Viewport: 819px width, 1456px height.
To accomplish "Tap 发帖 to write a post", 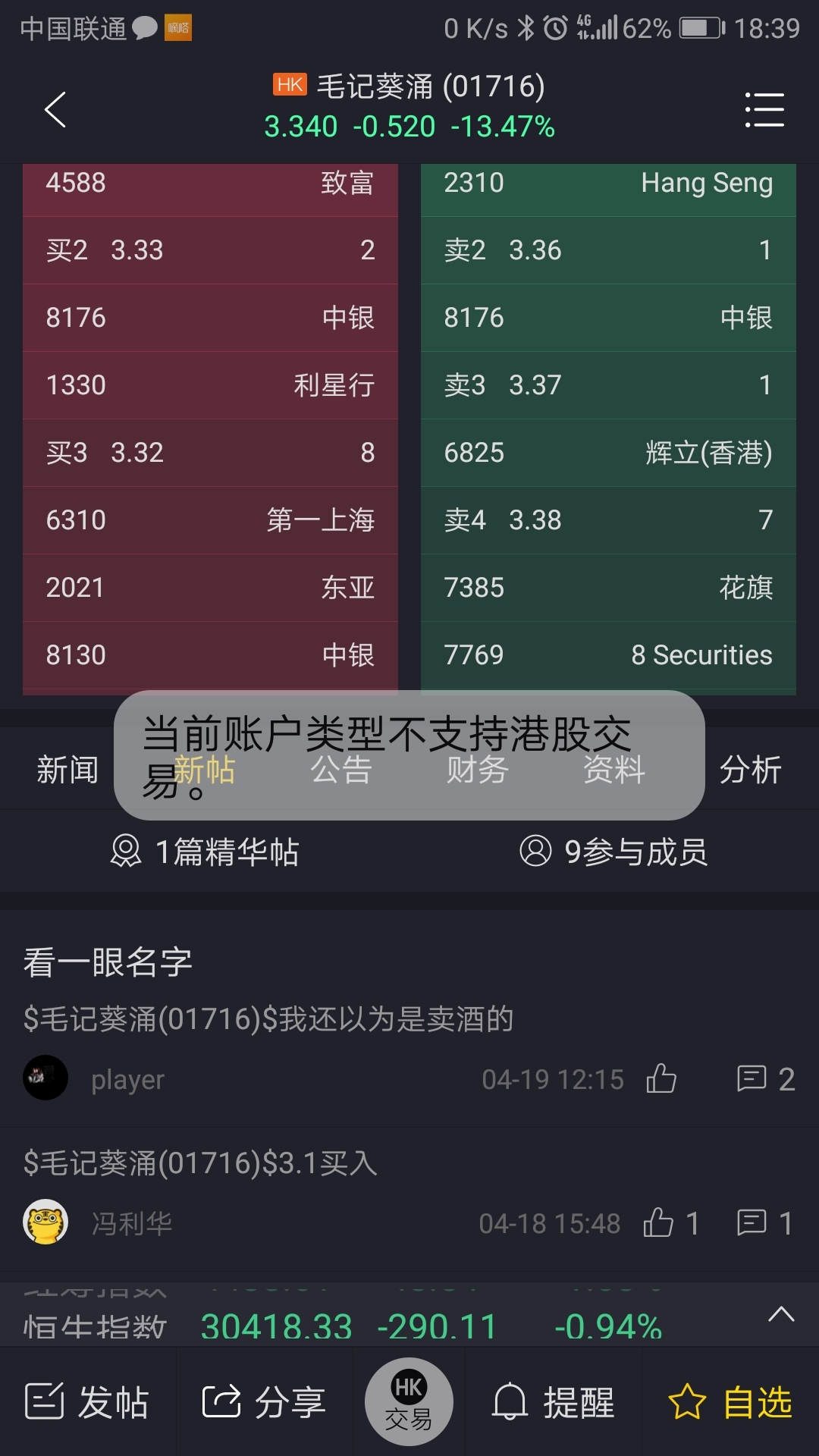I will (87, 1401).
